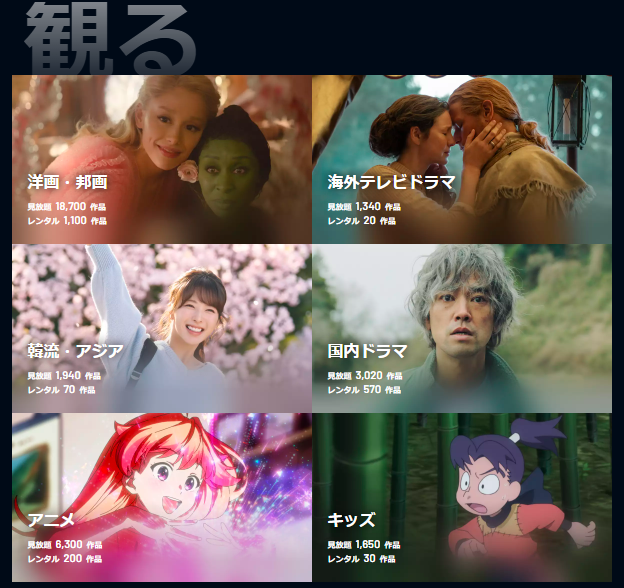Image resolution: width=624 pixels, height=588 pixels.
Task: Select the 韓流・アジア category tile
Action: click(x=161, y=328)
